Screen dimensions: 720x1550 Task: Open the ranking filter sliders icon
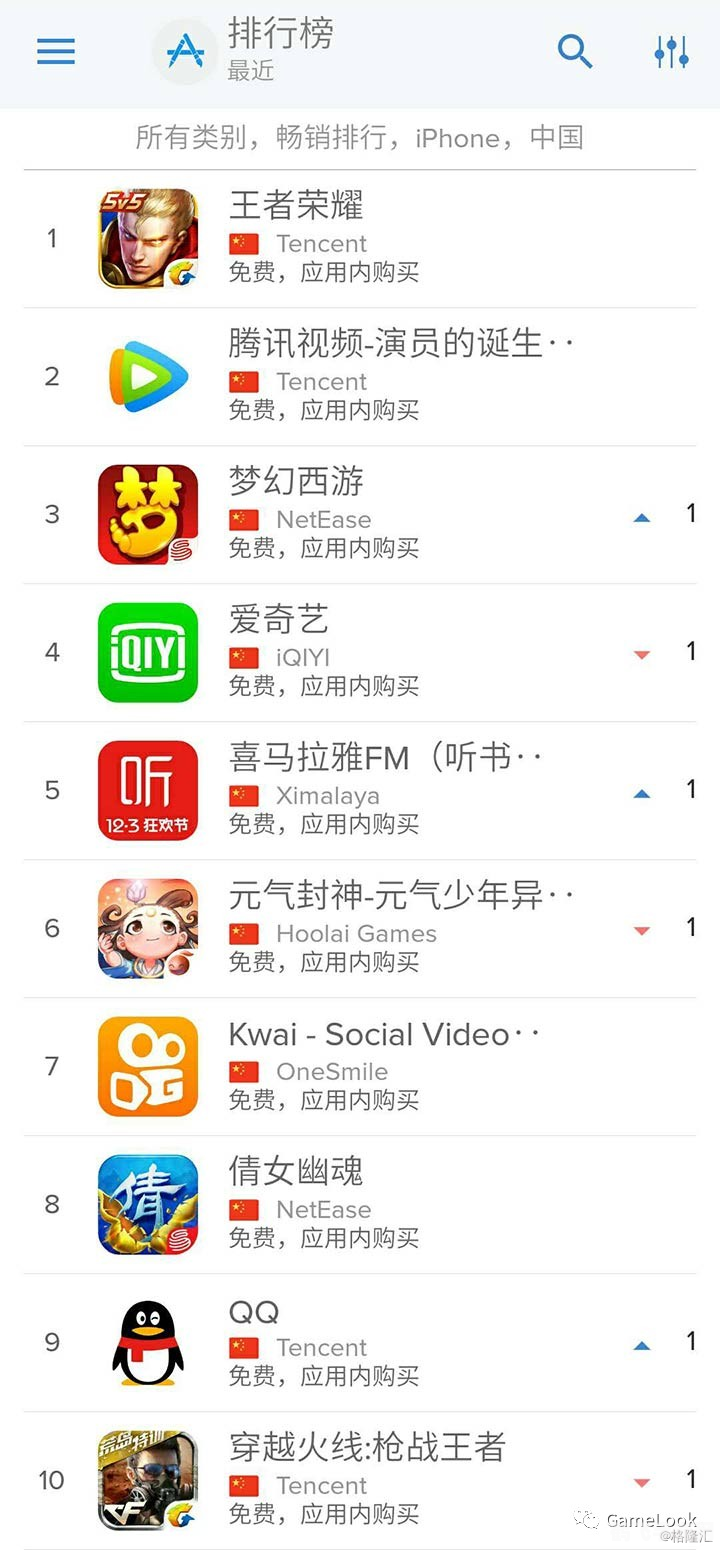click(x=671, y=52)
